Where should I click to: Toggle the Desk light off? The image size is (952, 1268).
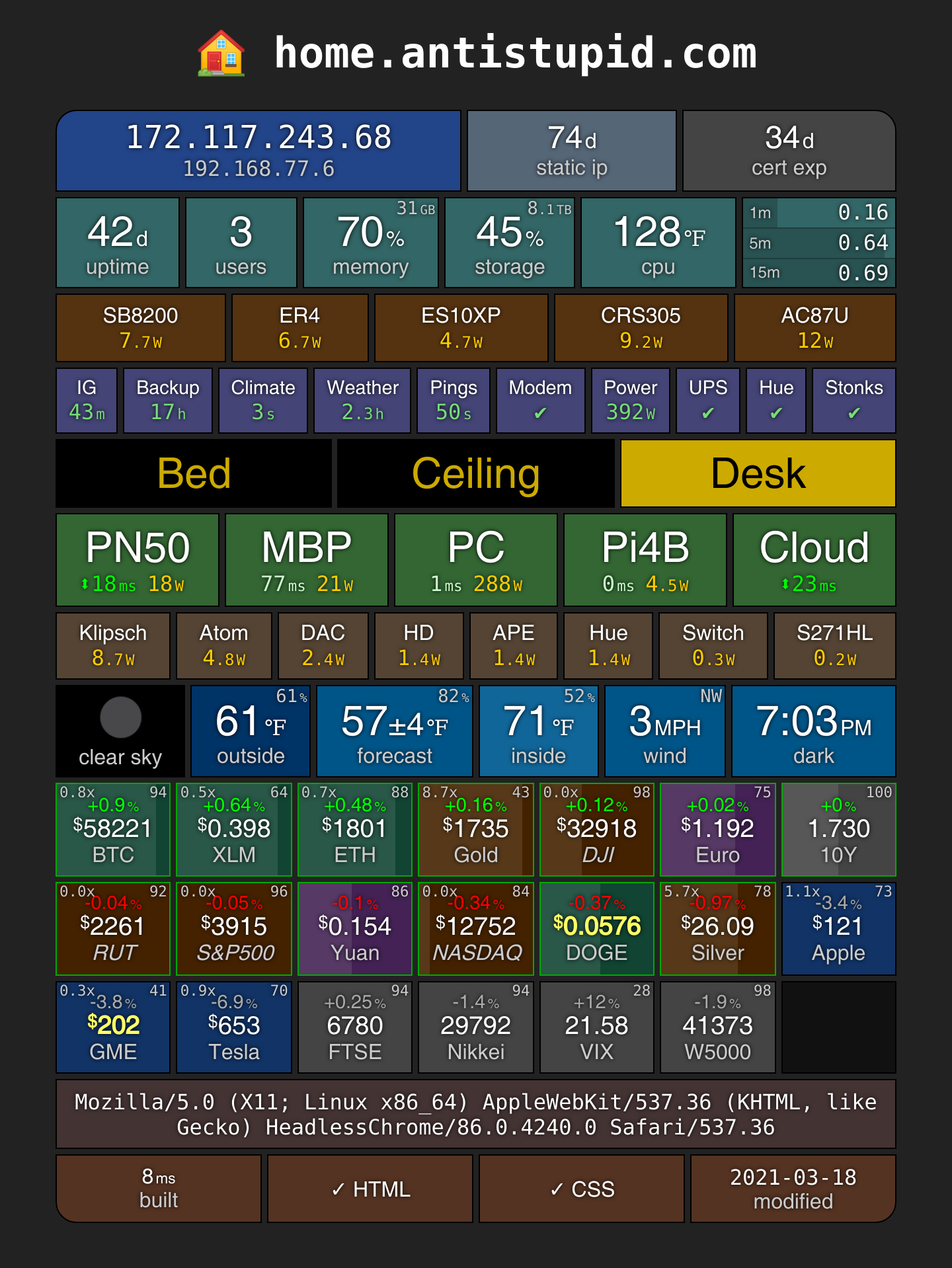tap(758, 473)
